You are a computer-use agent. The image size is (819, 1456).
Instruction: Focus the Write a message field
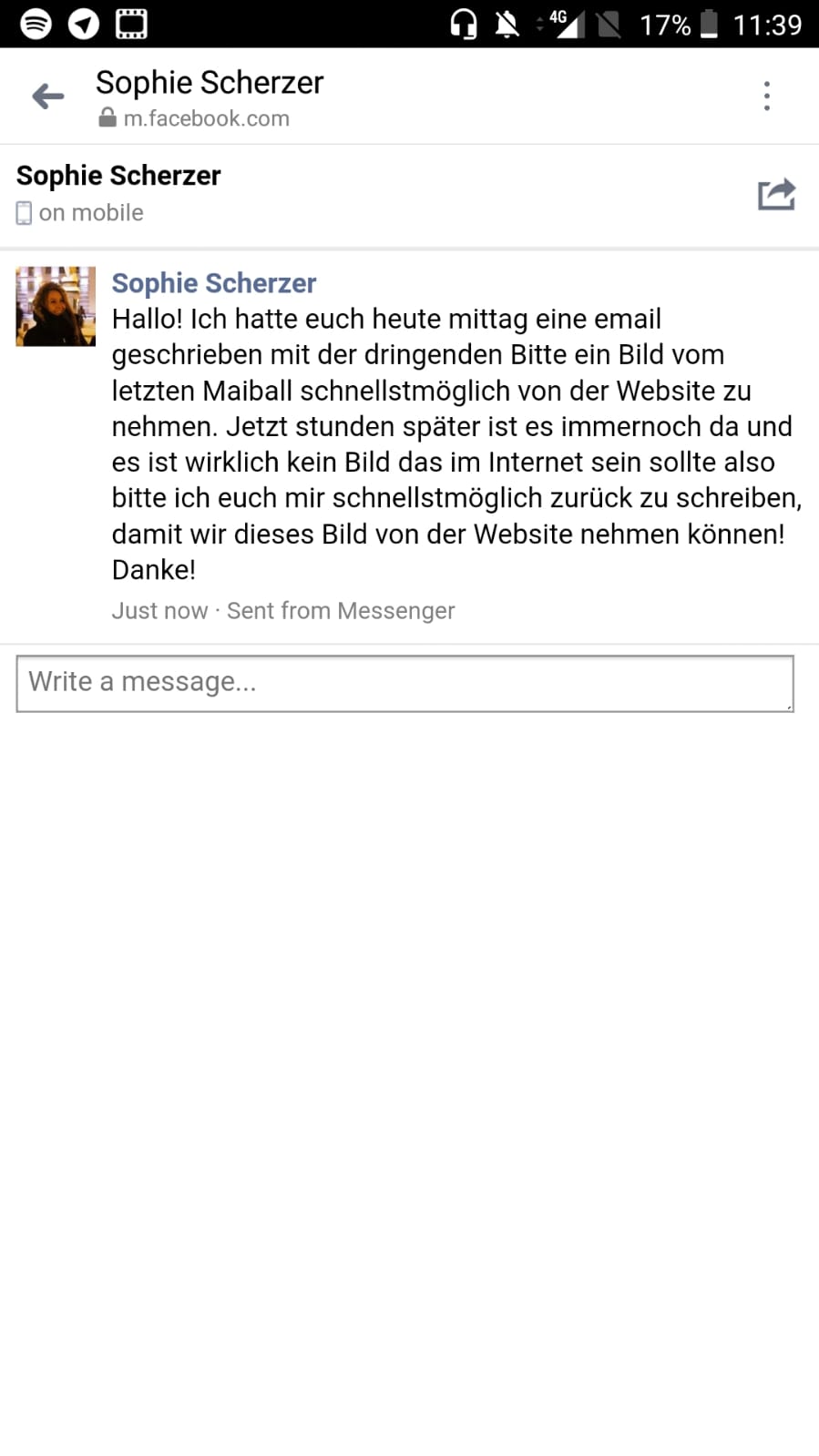tap(404, 683)
